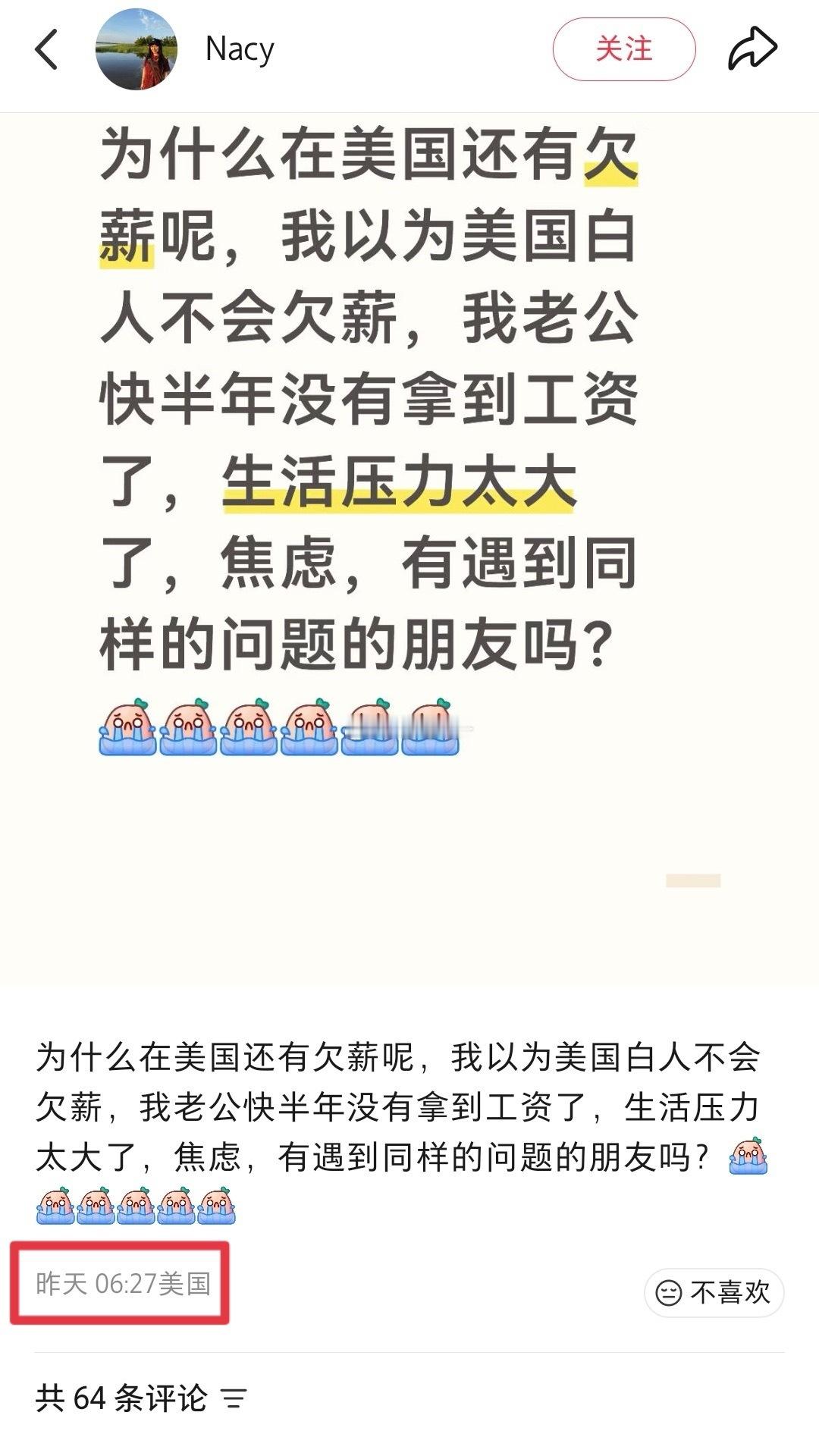Open Nacy's username link

point(239,49)
